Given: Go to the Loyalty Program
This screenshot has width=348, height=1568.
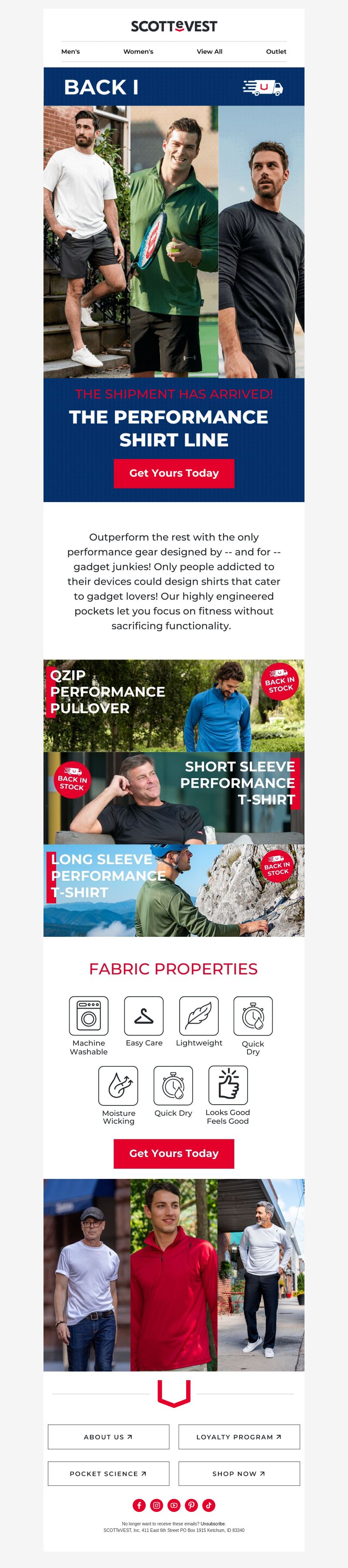Looking at the screenshot, I should [x=239, y=1437].
